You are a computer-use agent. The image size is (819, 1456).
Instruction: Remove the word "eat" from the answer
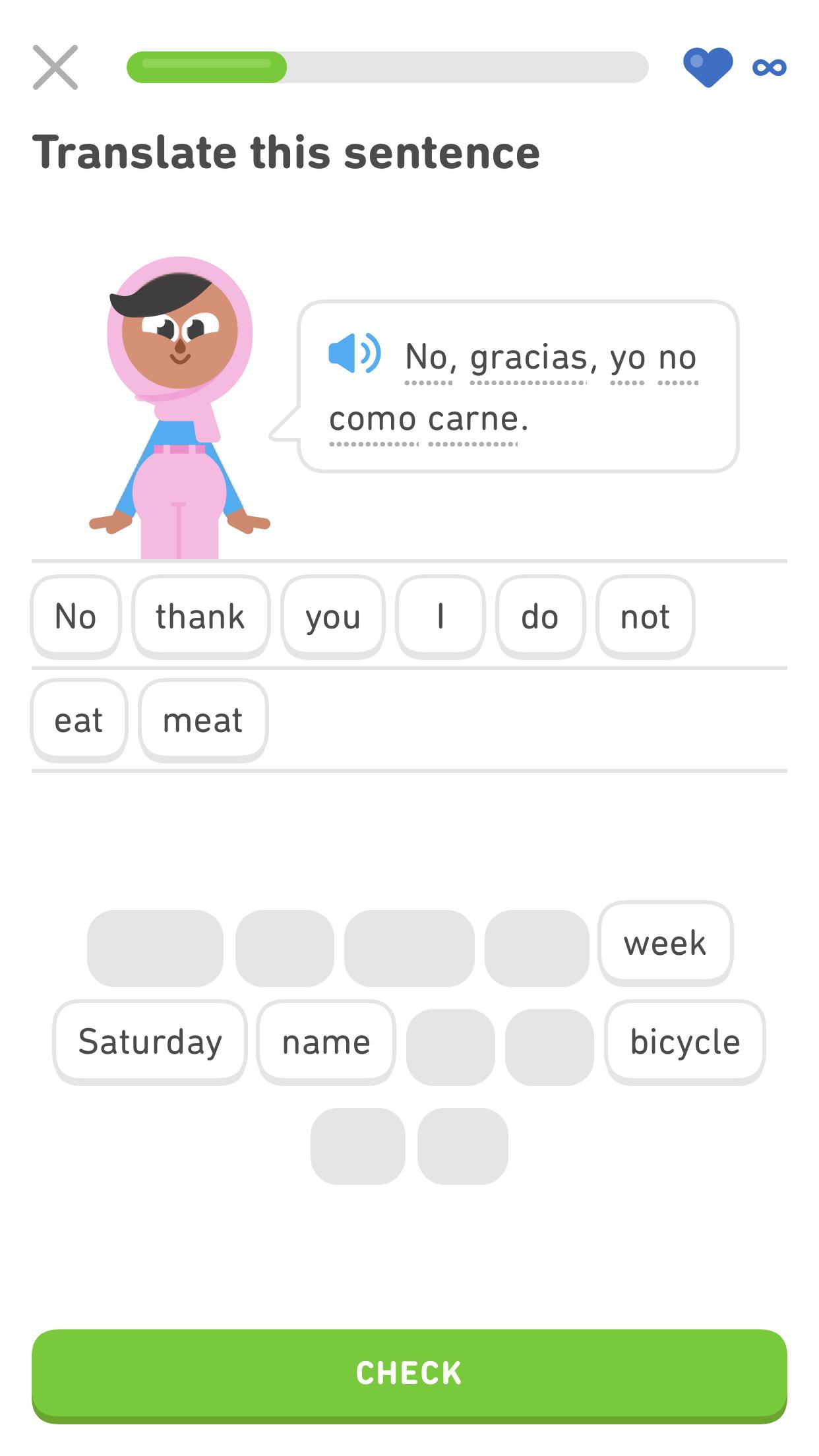pos(79,721)
